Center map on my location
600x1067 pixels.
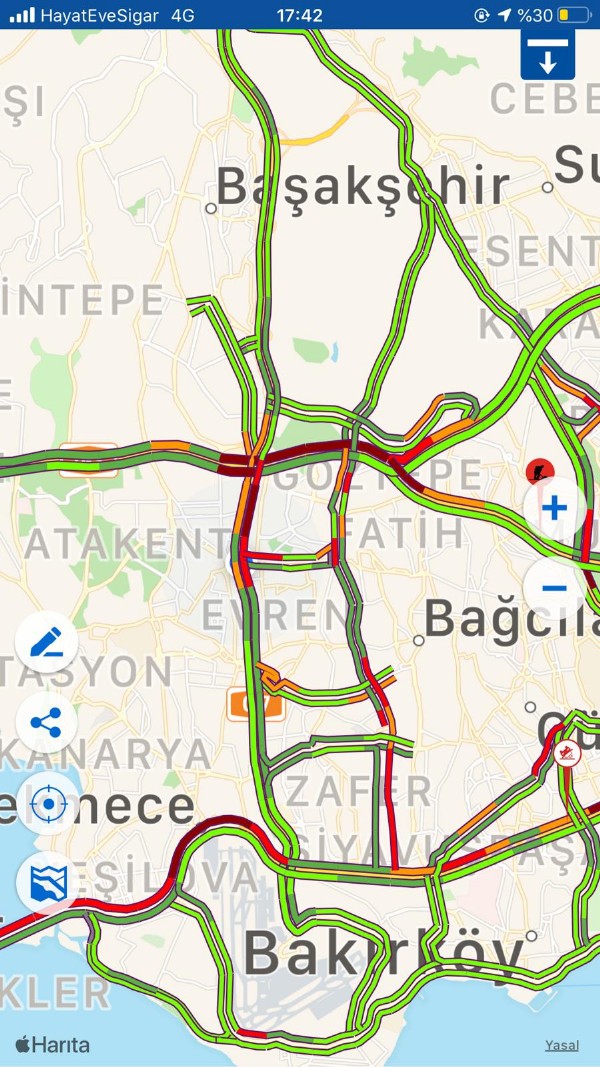(x=46, y=804)
